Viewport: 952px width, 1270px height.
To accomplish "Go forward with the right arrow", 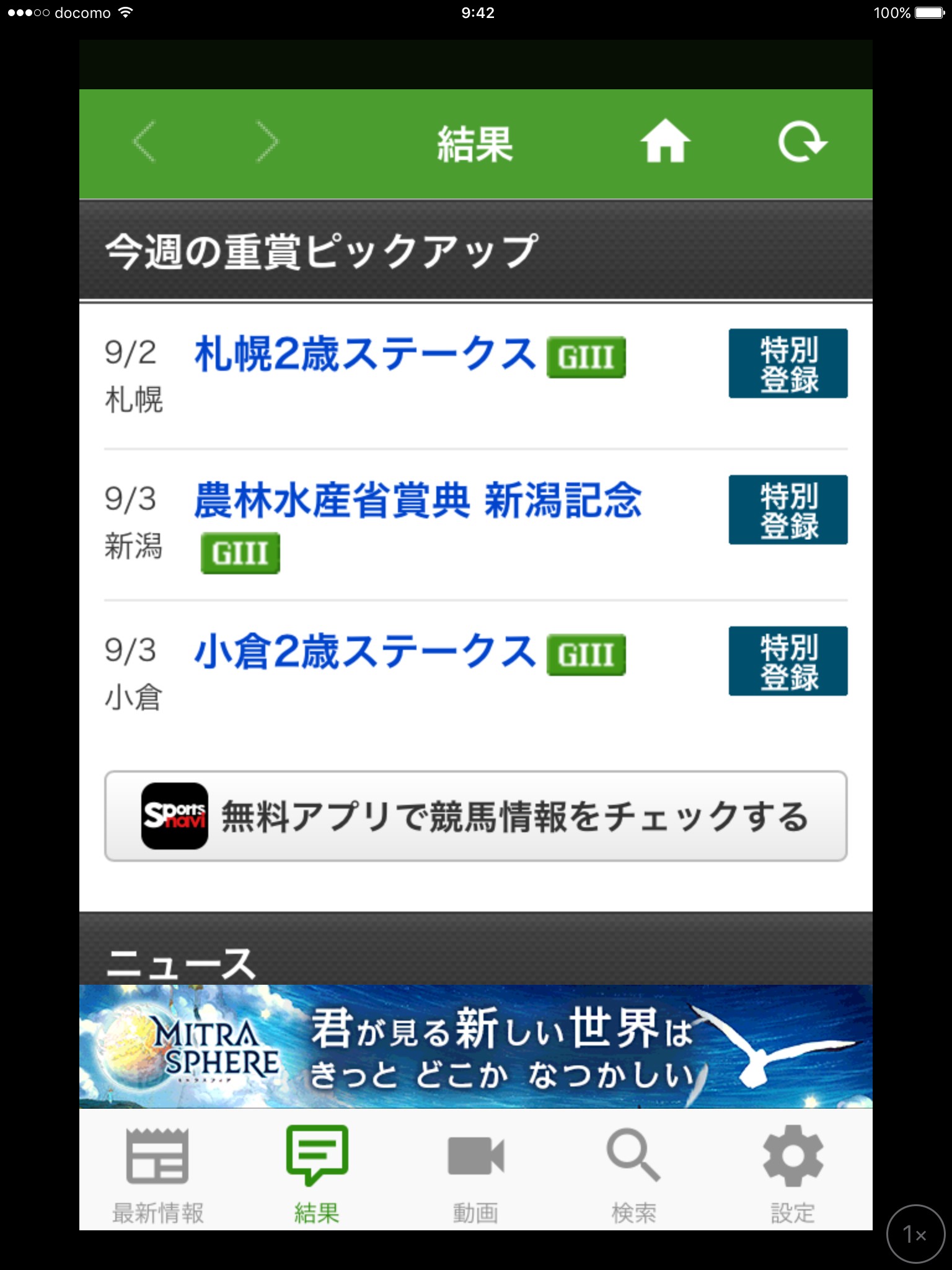I will click(x=268, y=143).
